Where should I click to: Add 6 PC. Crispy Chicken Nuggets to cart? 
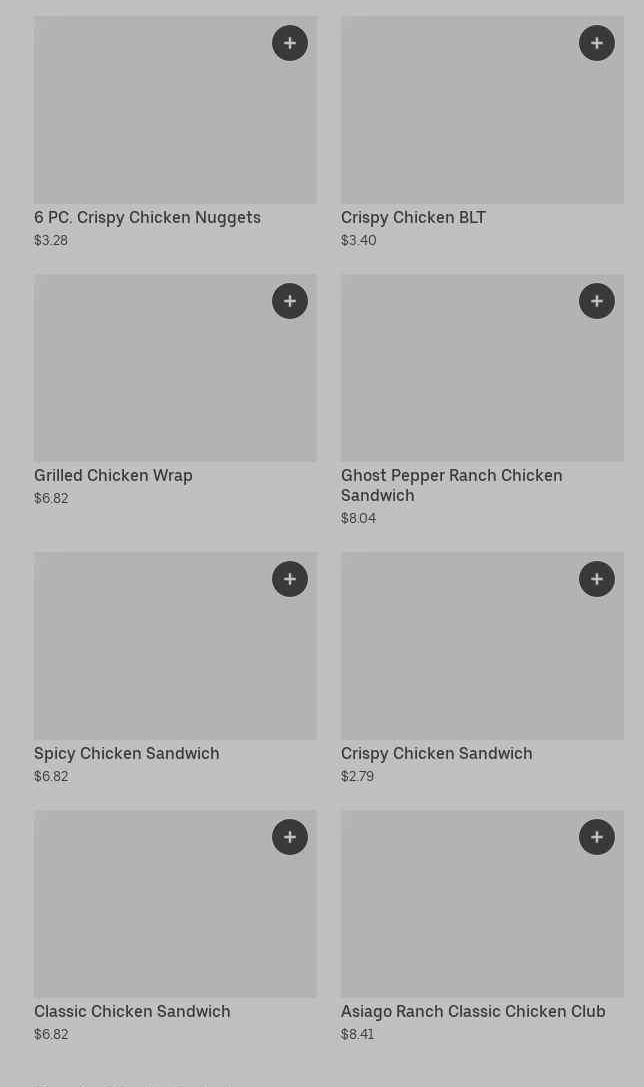point(290,43)
